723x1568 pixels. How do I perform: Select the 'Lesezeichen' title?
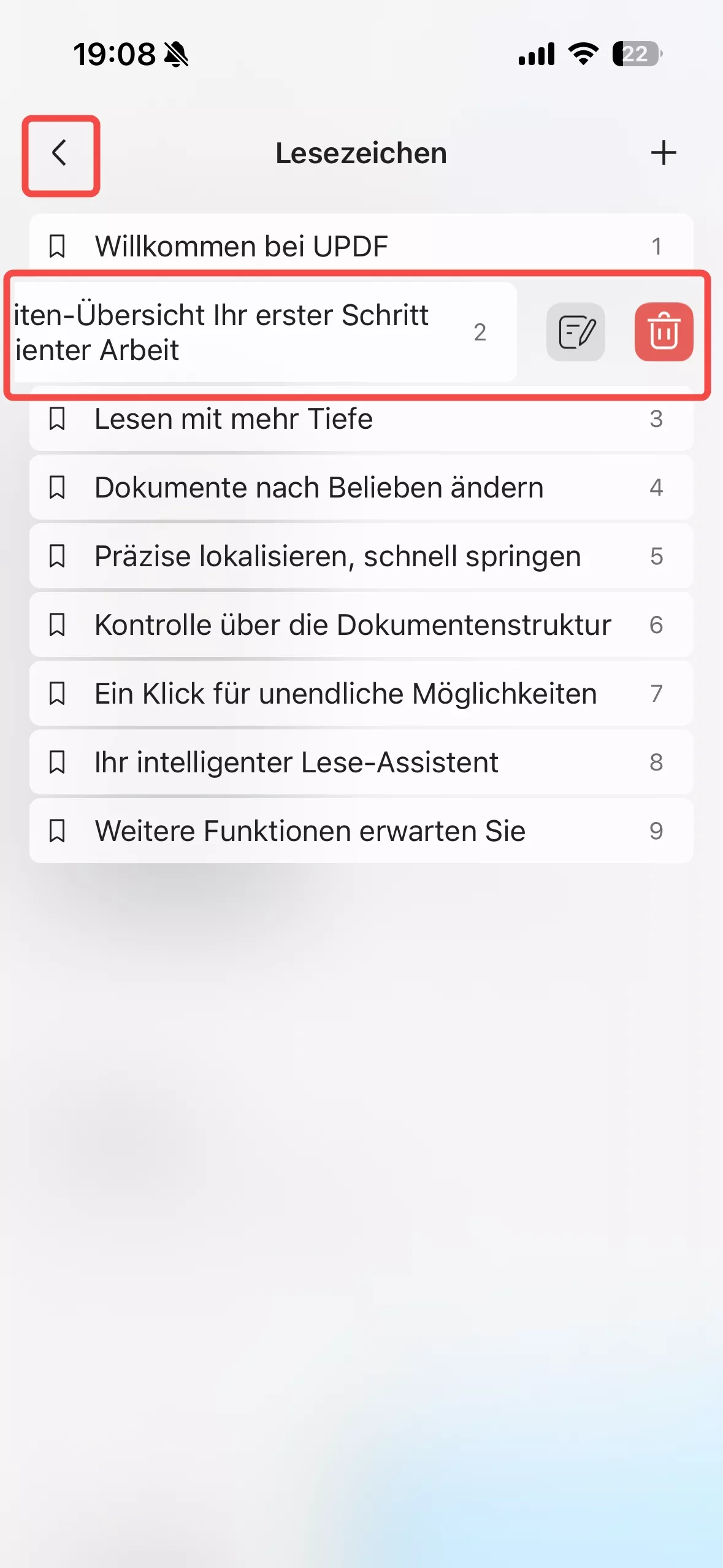[x=361, y=153]
